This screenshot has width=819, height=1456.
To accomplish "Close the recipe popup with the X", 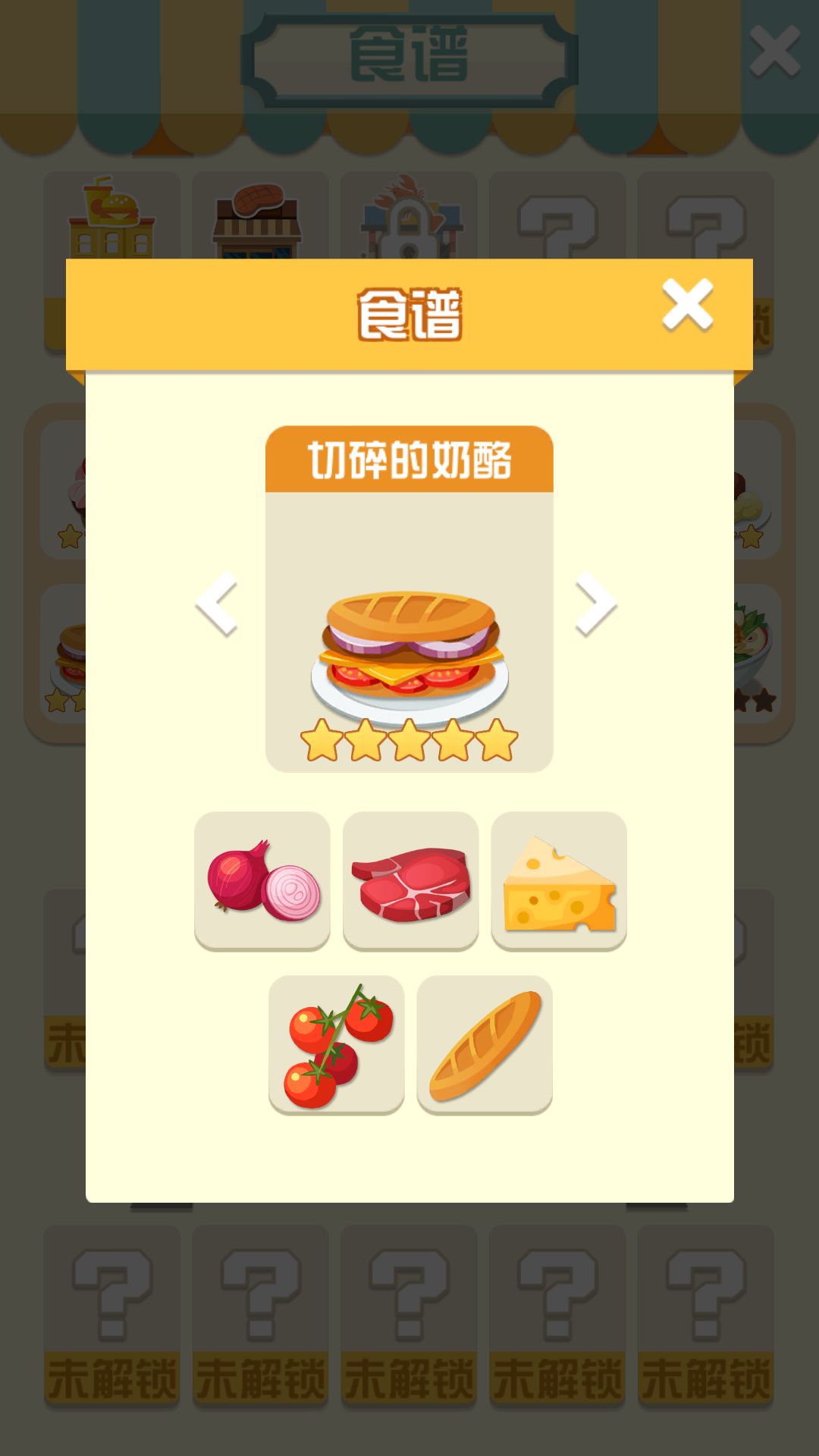I will [x=686, y=303].
